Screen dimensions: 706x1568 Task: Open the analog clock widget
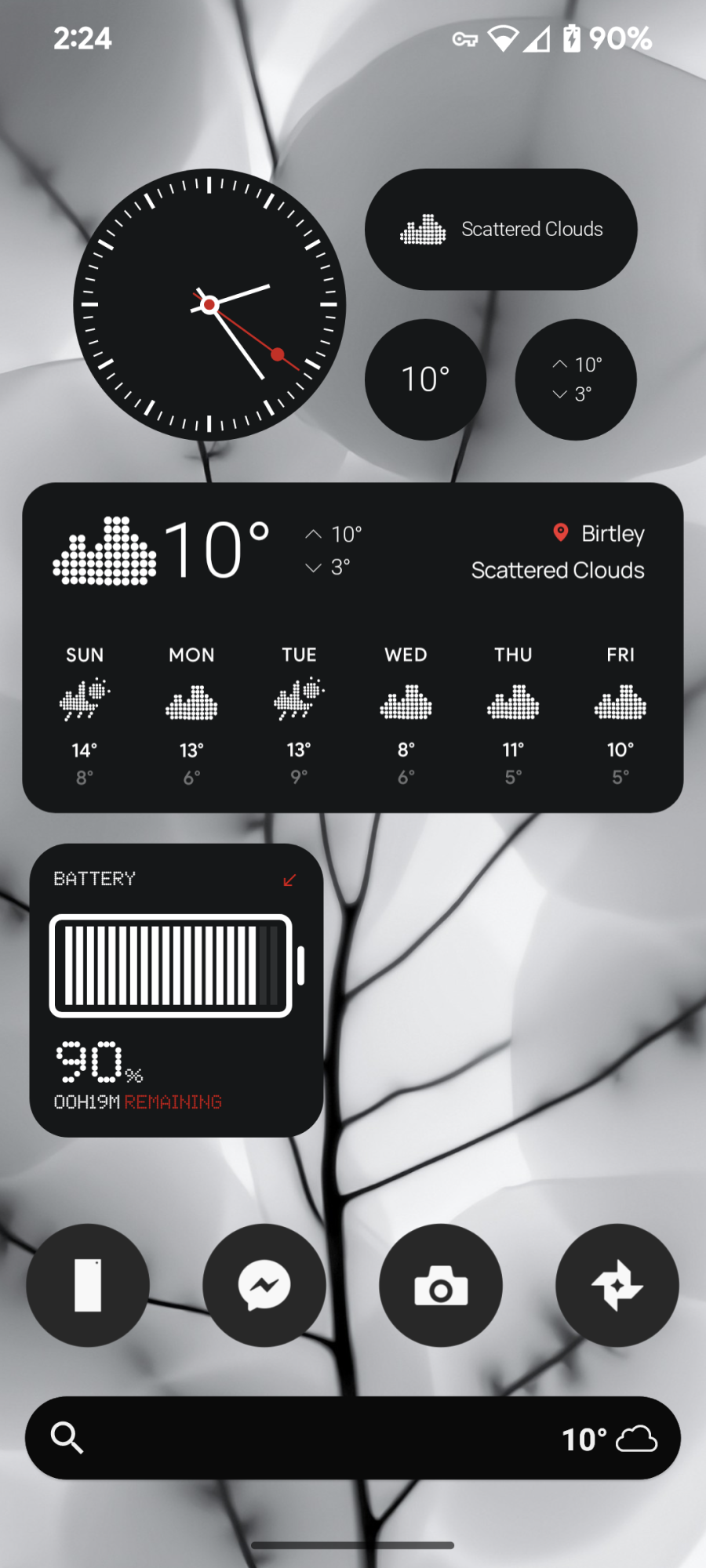coord(209,304)
